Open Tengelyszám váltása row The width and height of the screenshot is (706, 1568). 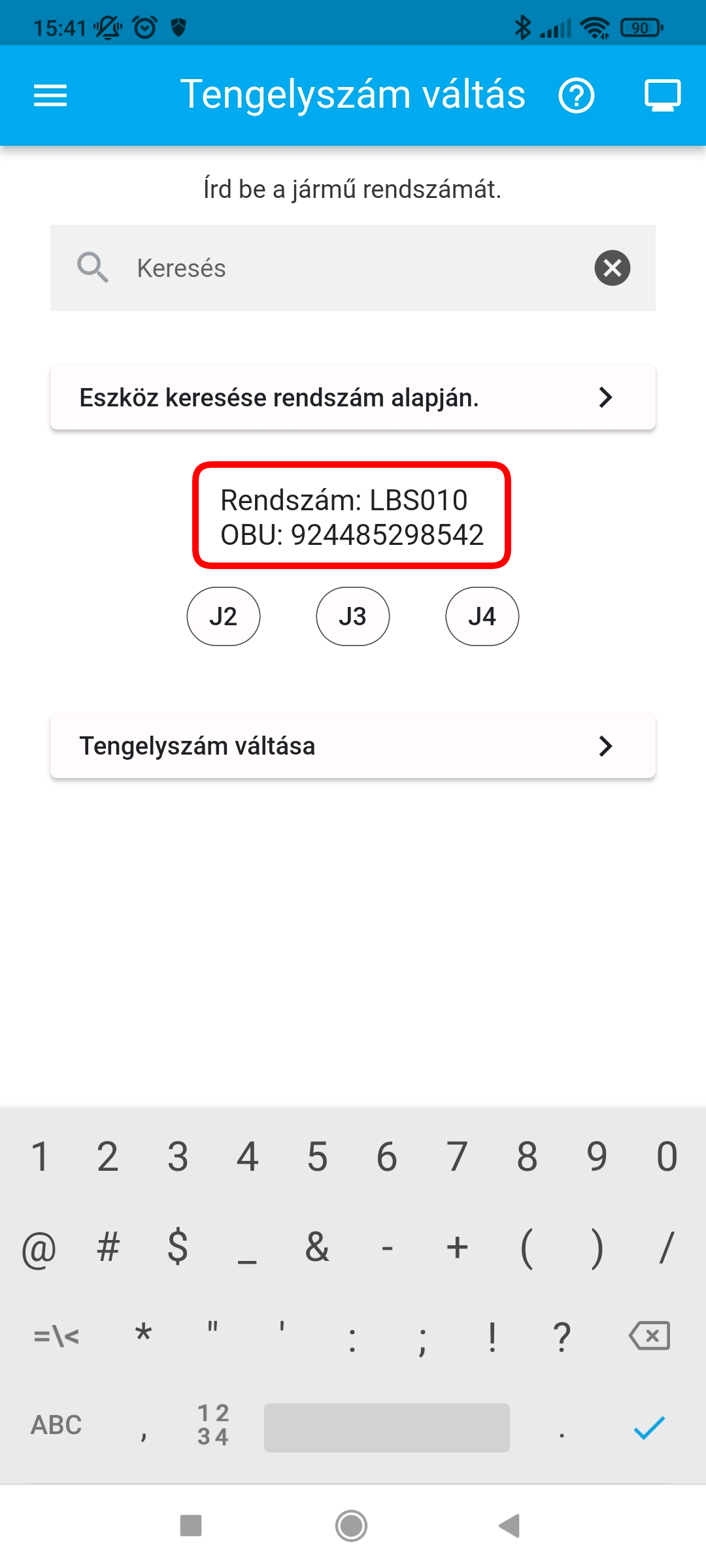[353, 745]
